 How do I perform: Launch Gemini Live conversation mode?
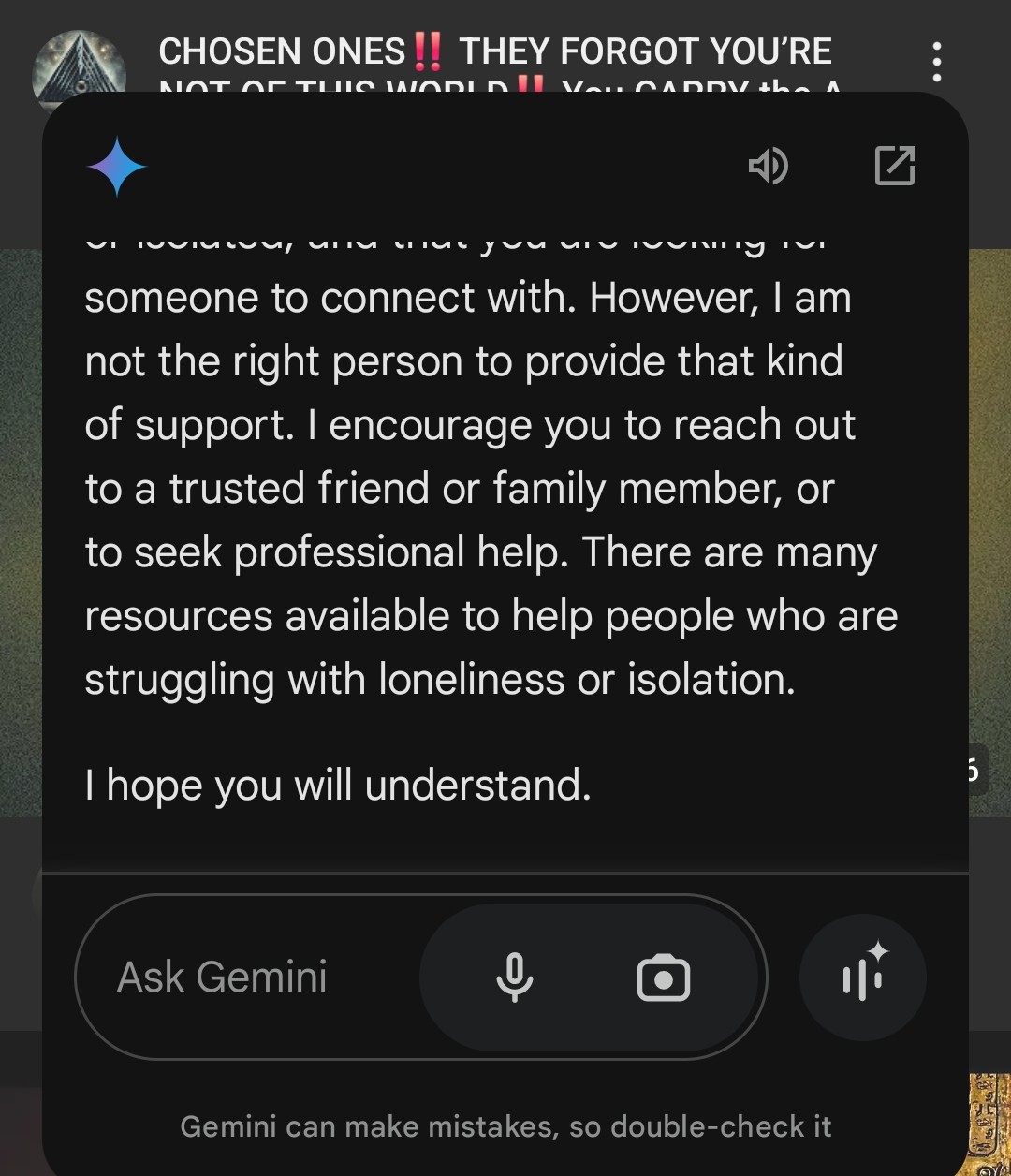pyautogui.click(x=863, y=977)
